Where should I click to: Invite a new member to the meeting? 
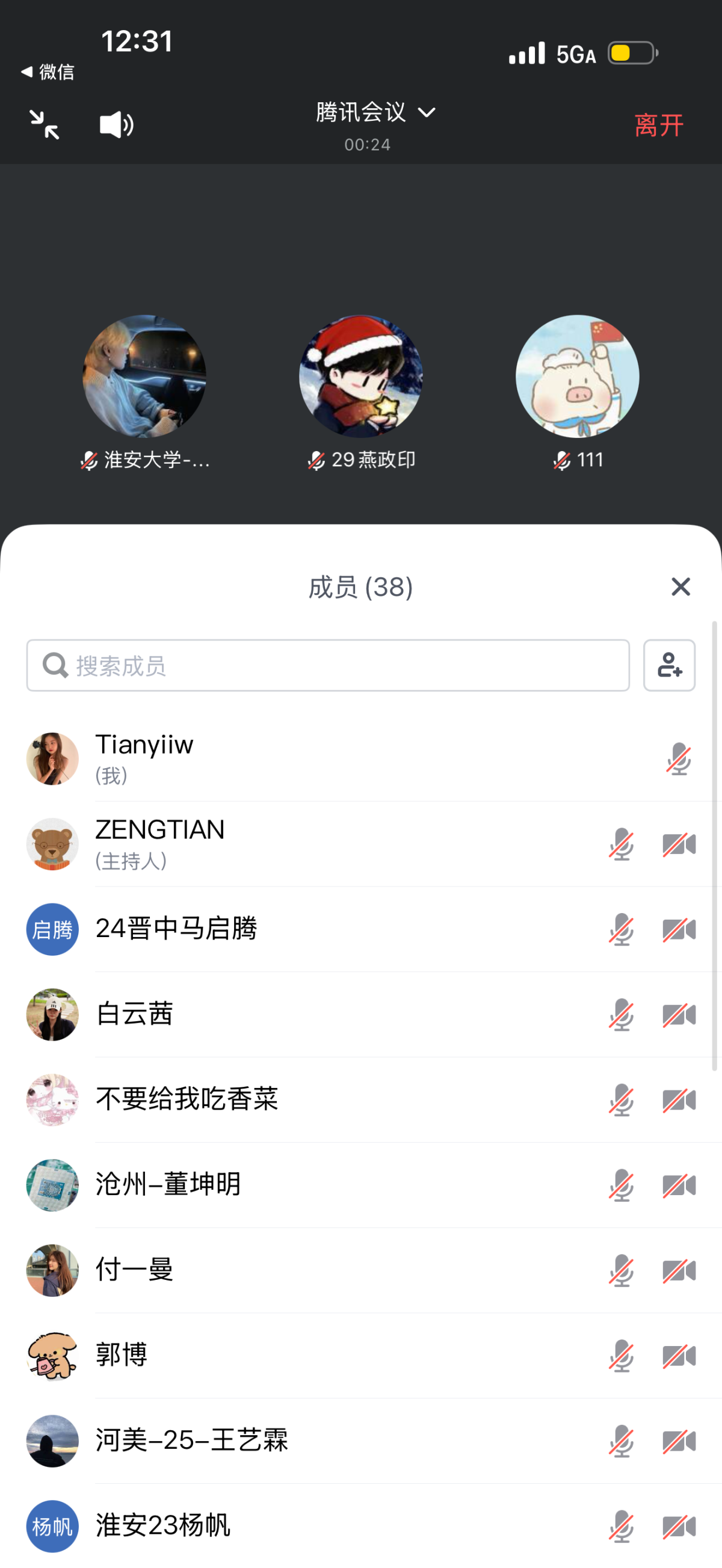[x=669, y=665]
